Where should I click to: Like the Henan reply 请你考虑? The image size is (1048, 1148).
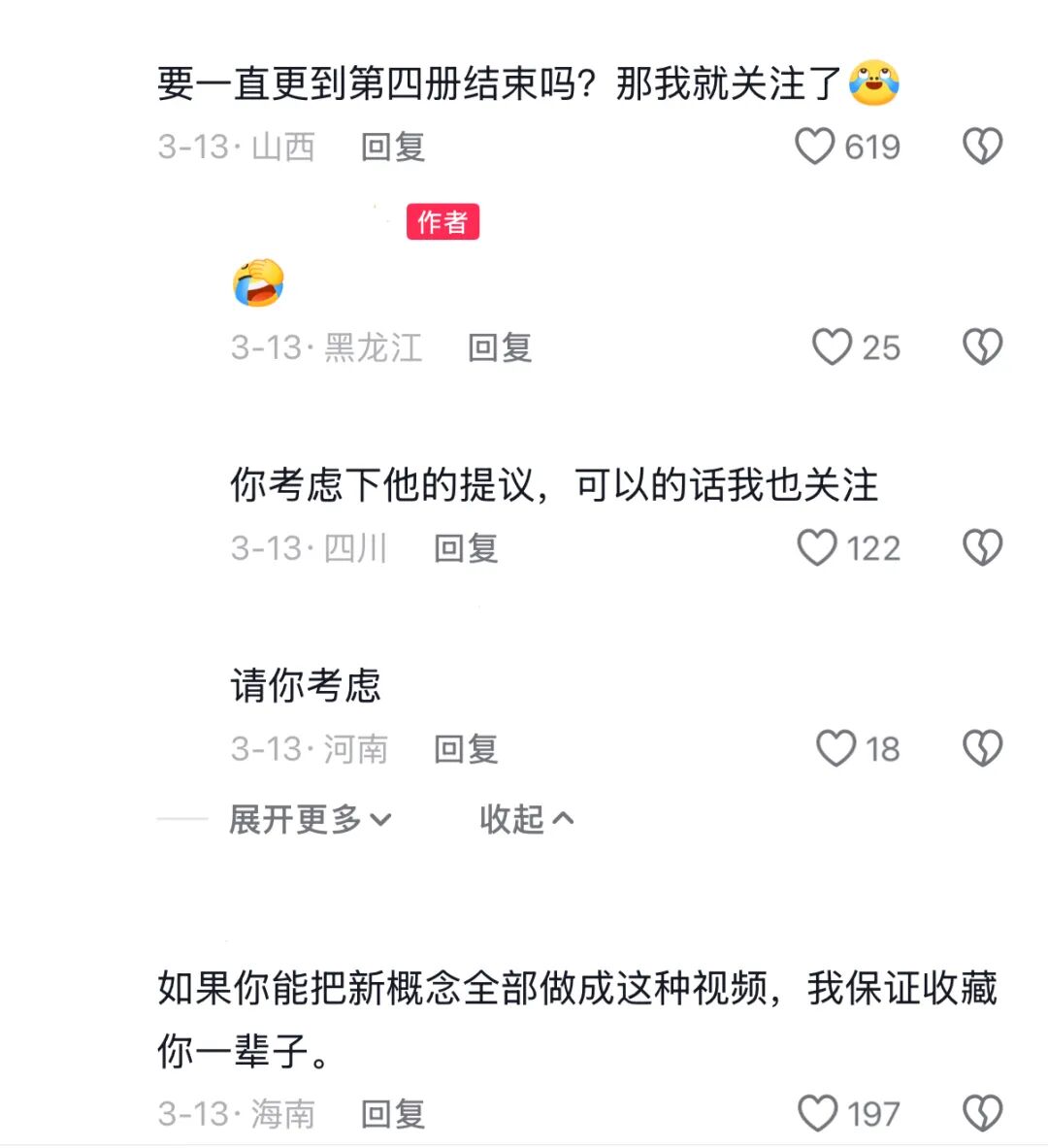(x=835, y=749)
